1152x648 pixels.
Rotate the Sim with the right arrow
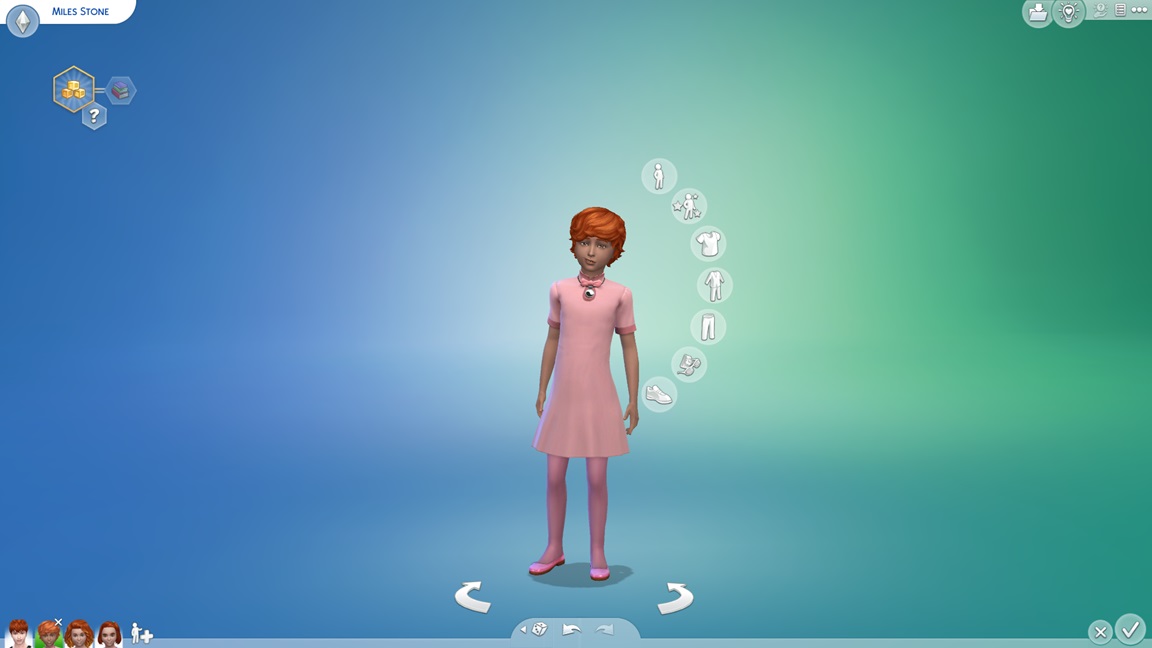[676, 597]
